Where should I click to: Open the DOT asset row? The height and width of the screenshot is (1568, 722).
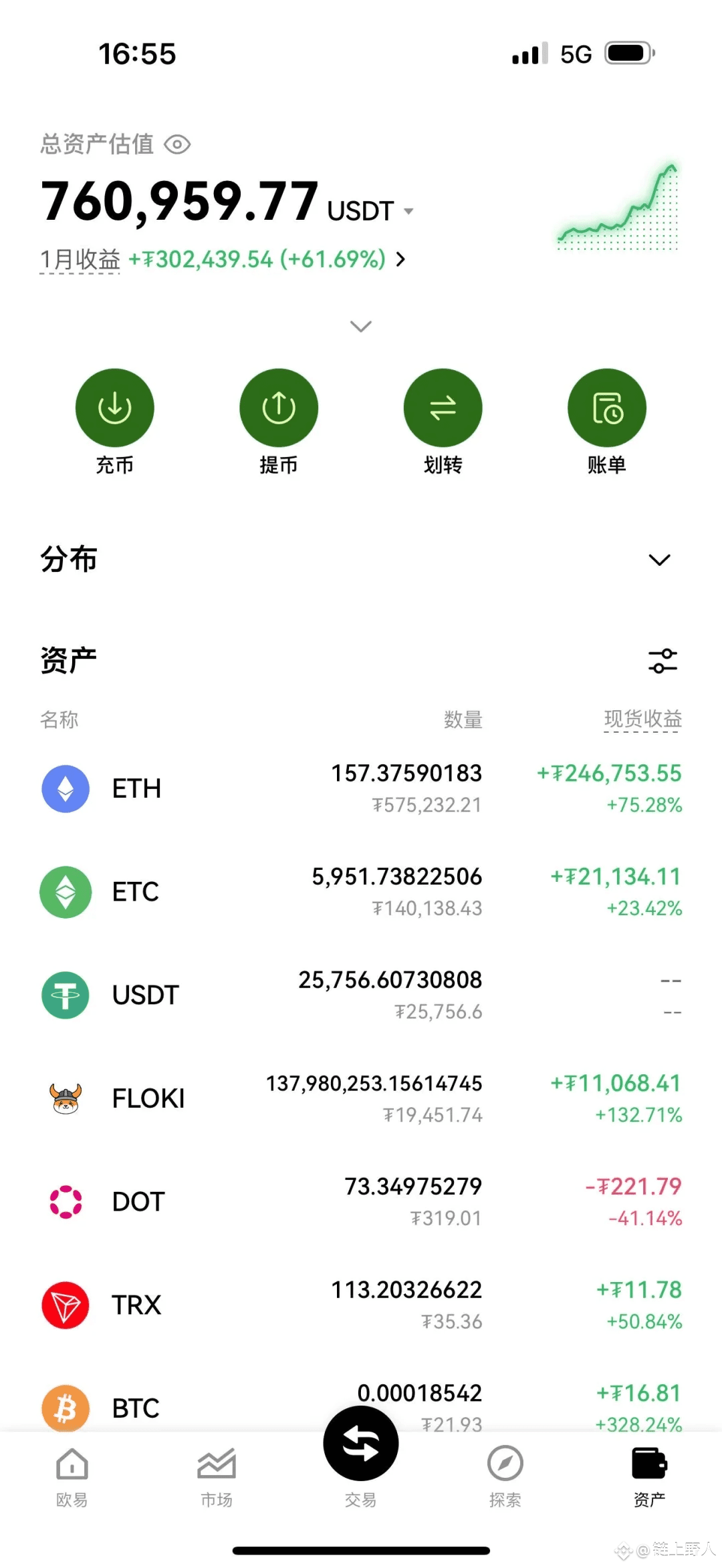click(x=361, y=1202)
